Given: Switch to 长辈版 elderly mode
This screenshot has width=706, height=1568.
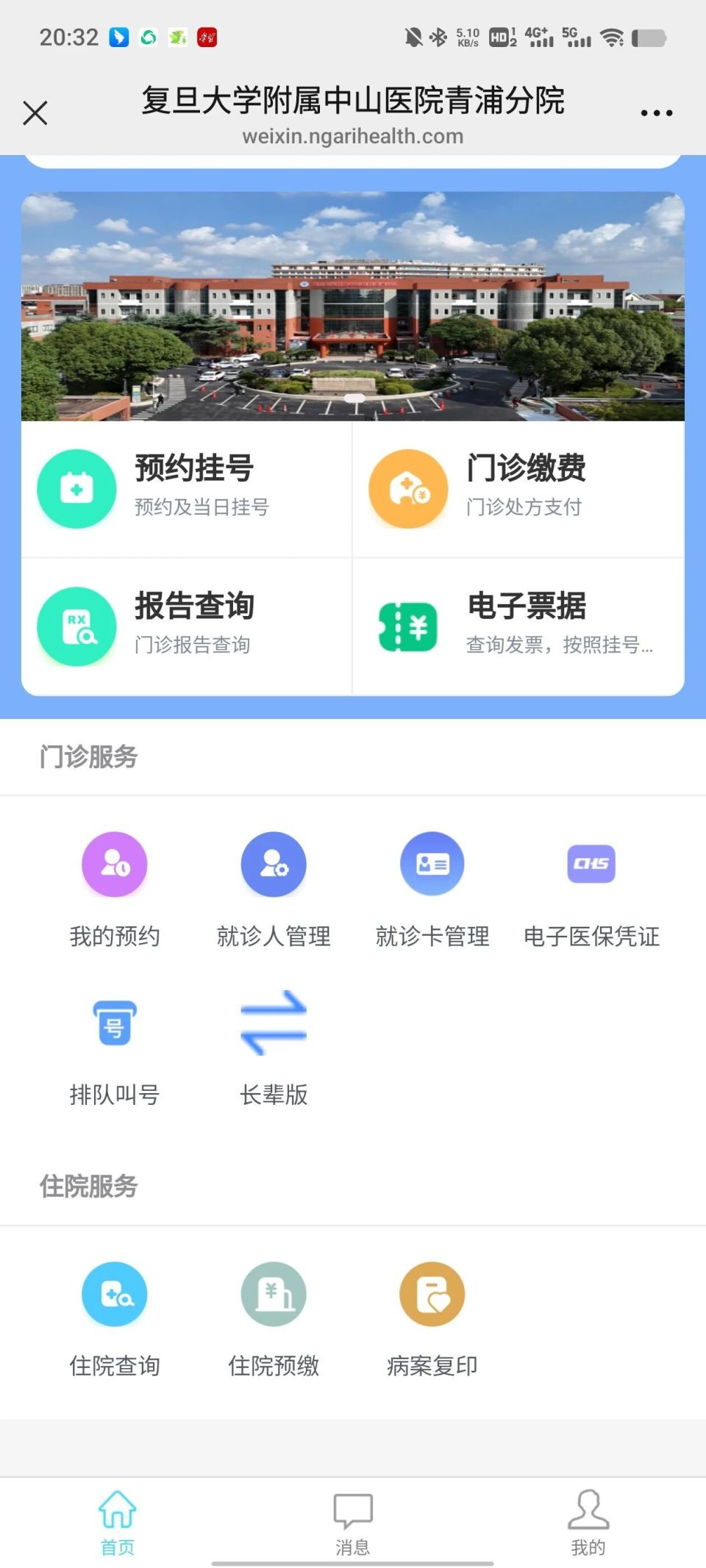Looking at the screenshot, I should [274, 1048].
